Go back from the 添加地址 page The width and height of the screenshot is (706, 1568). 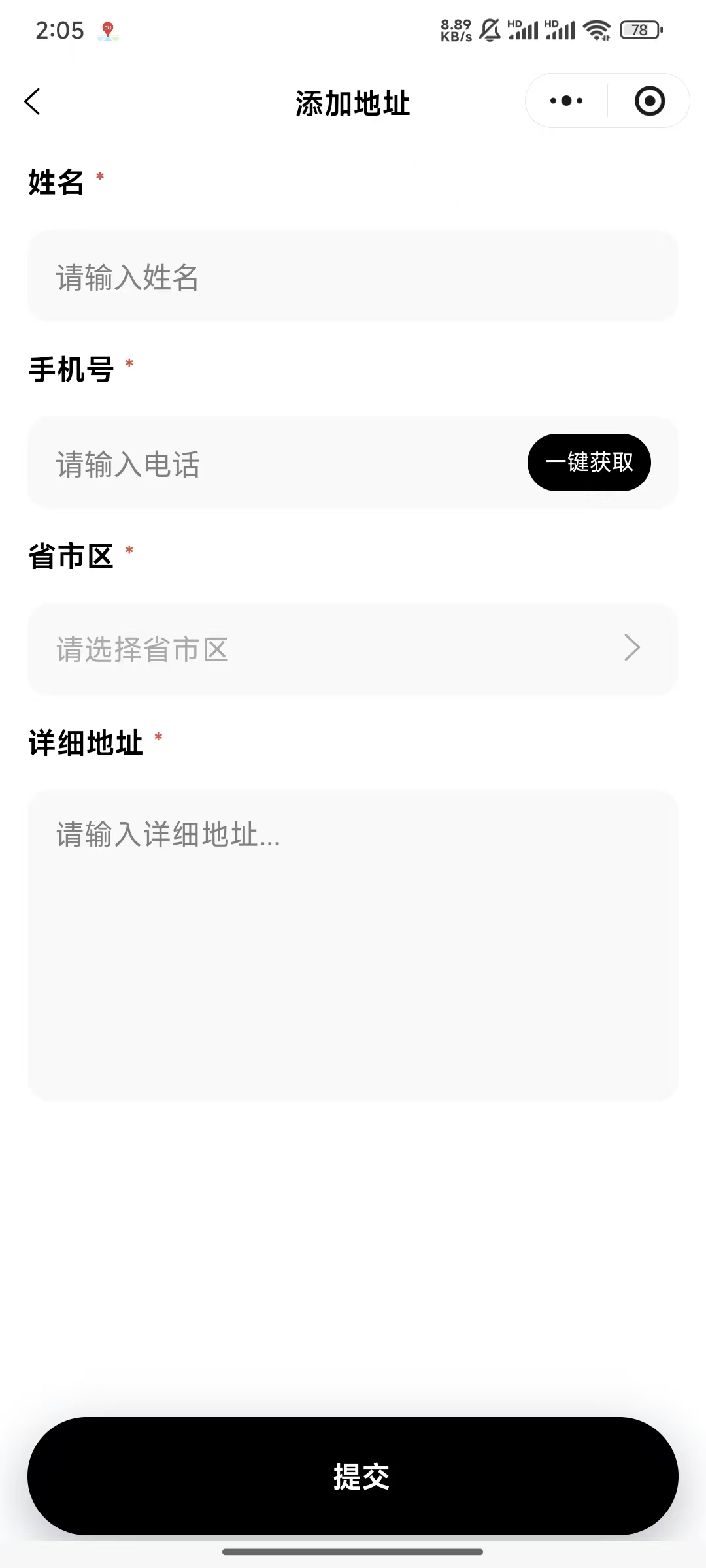(33, 102)
